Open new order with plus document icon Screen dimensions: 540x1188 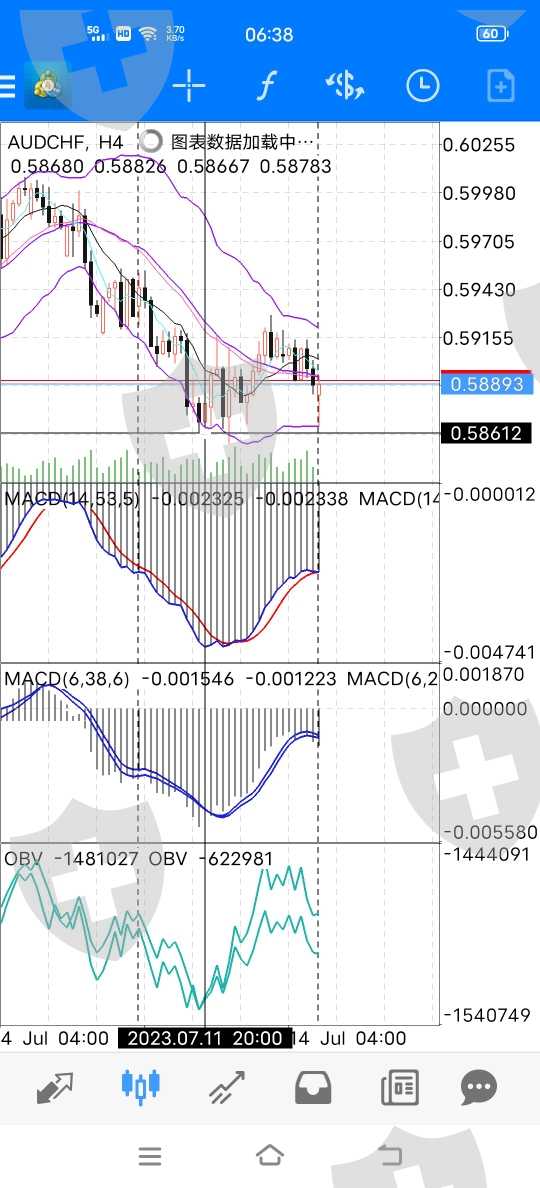[501, 86]
